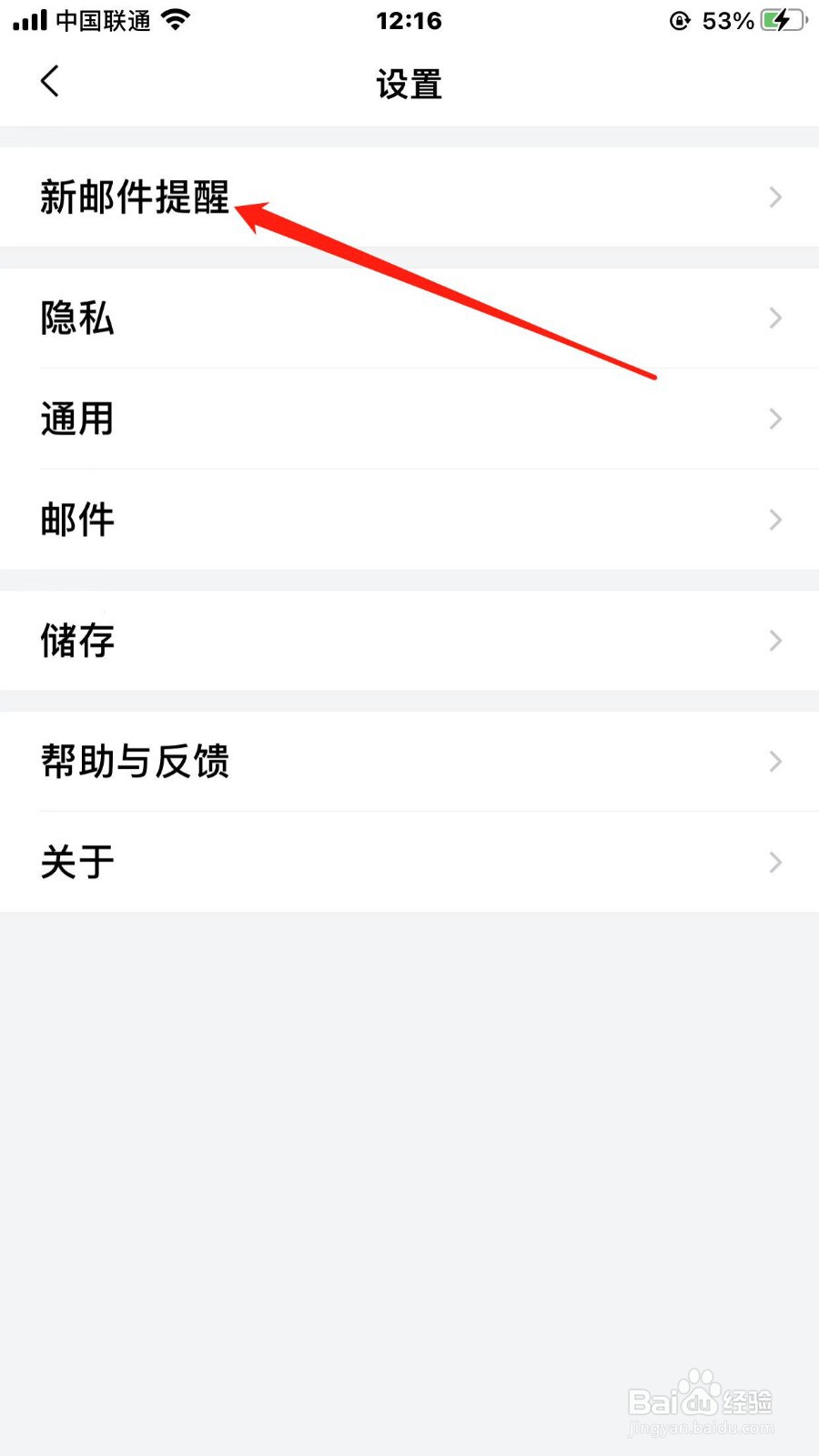Open the 储存 storage settings
This screenshot has height=1456, width=819.
pos(77,641)
